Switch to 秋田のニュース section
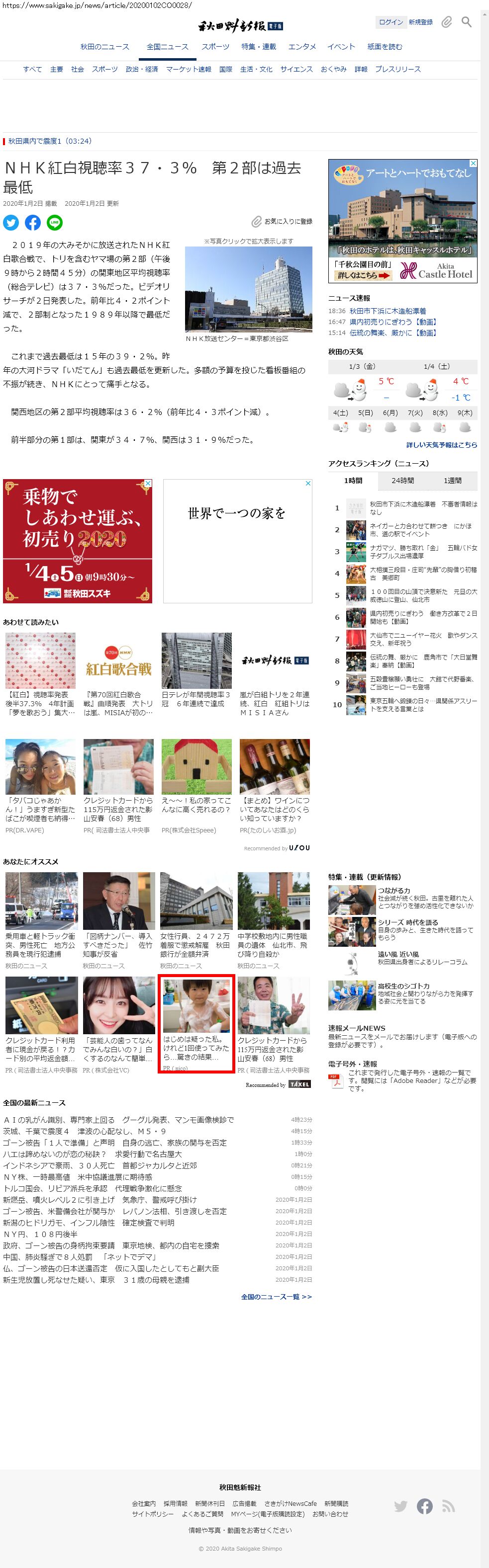Screen dimensions: 489x1568 [105, 47]
